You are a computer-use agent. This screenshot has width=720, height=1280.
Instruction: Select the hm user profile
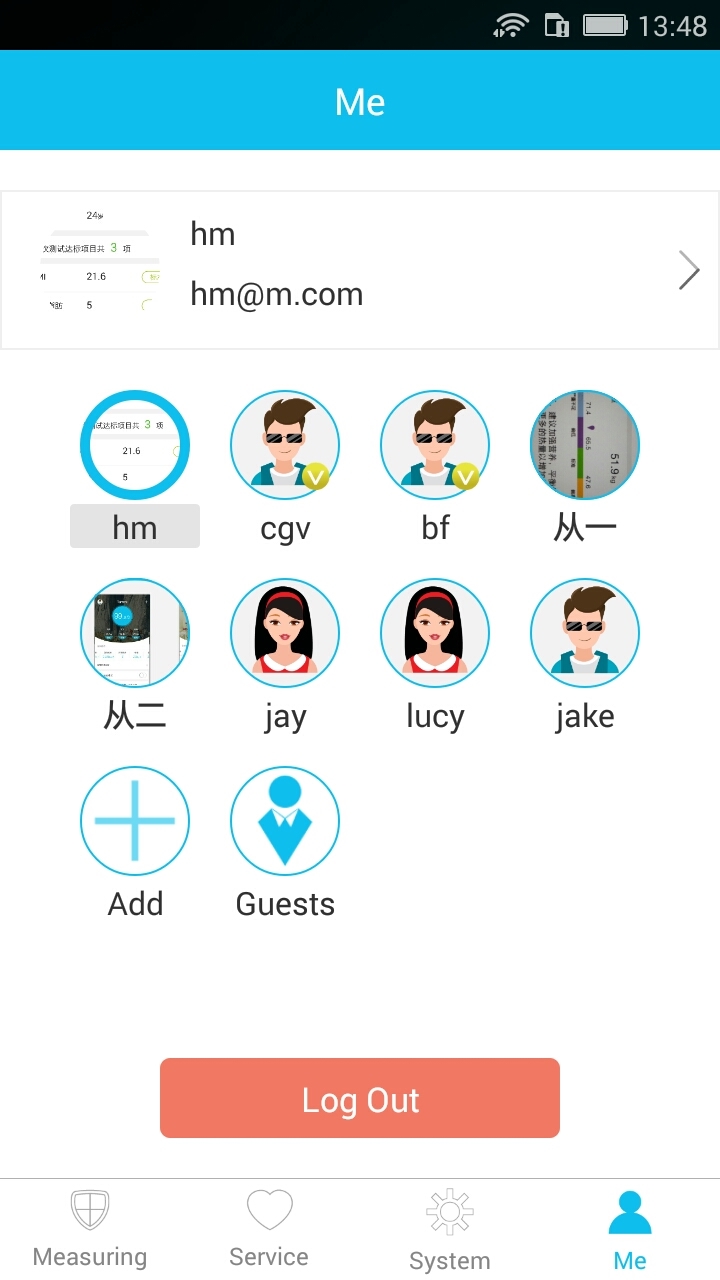coord(135,445)
